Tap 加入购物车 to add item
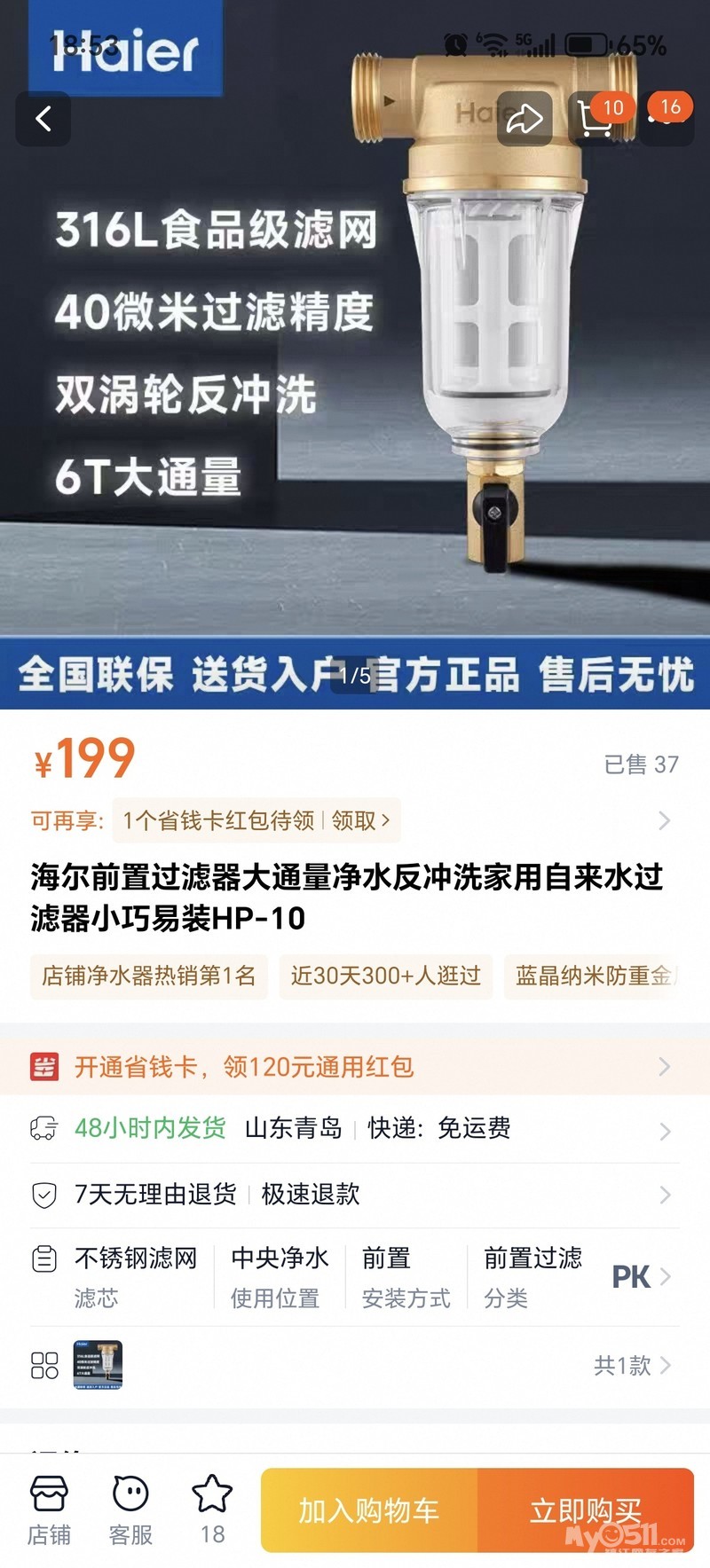Viewport: 710px width, 1568px height. point(369,1510)
